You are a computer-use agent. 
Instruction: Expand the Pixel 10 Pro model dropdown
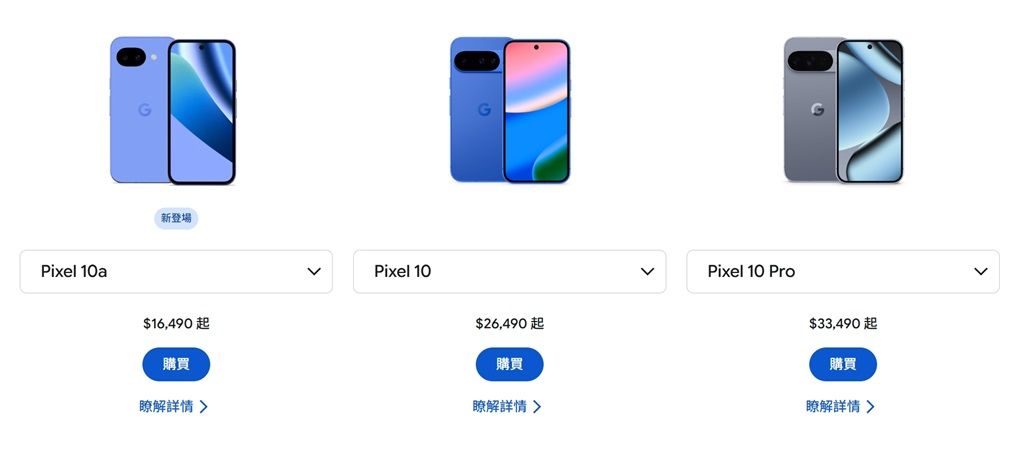point(842,272)
